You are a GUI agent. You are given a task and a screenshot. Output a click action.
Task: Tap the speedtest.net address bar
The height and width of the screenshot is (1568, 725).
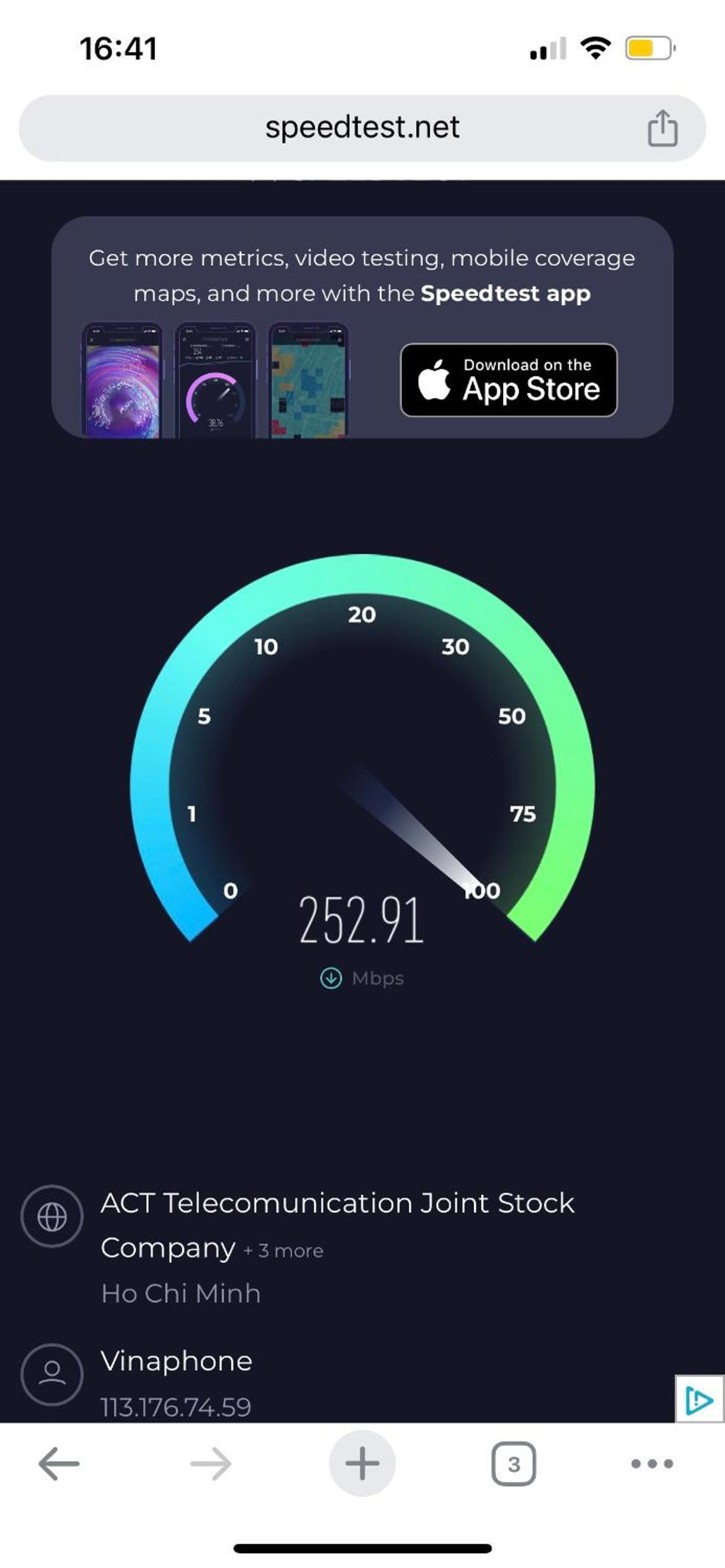[362, 128]
